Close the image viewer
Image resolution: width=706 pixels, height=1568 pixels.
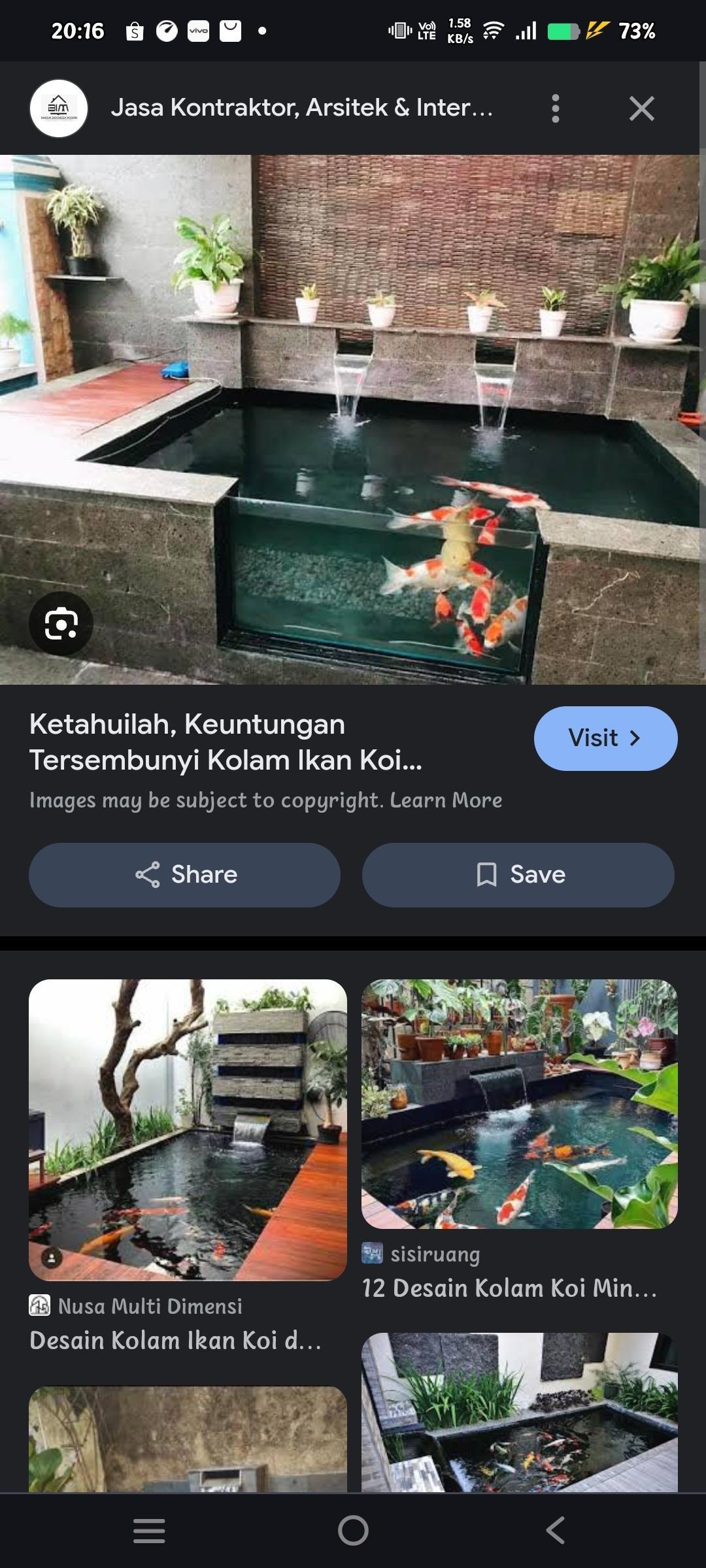coord(641,108)
